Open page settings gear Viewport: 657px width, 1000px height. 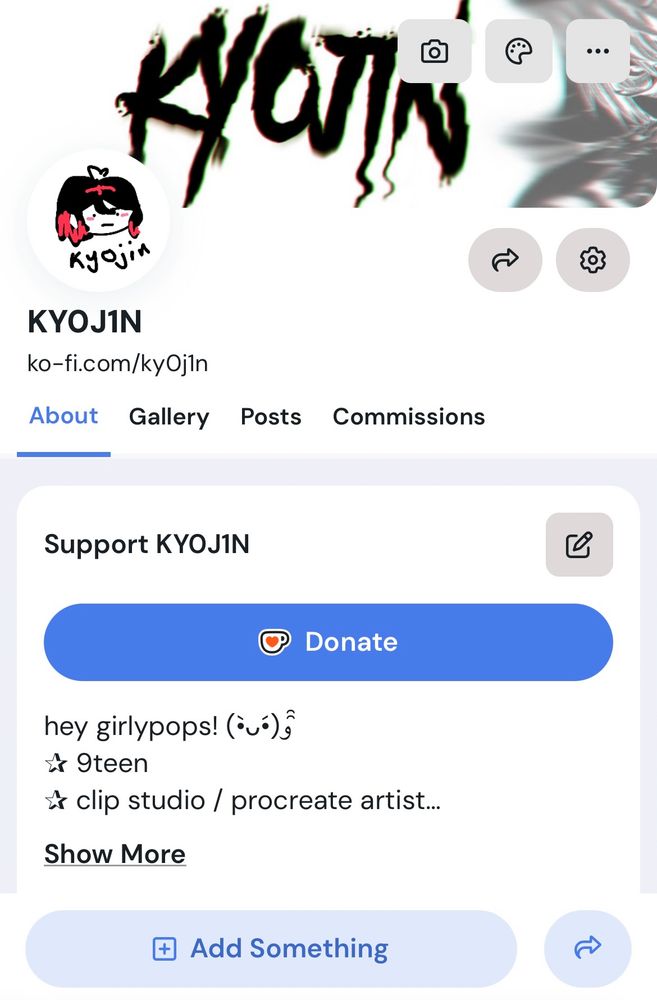(x=593, y=260)
